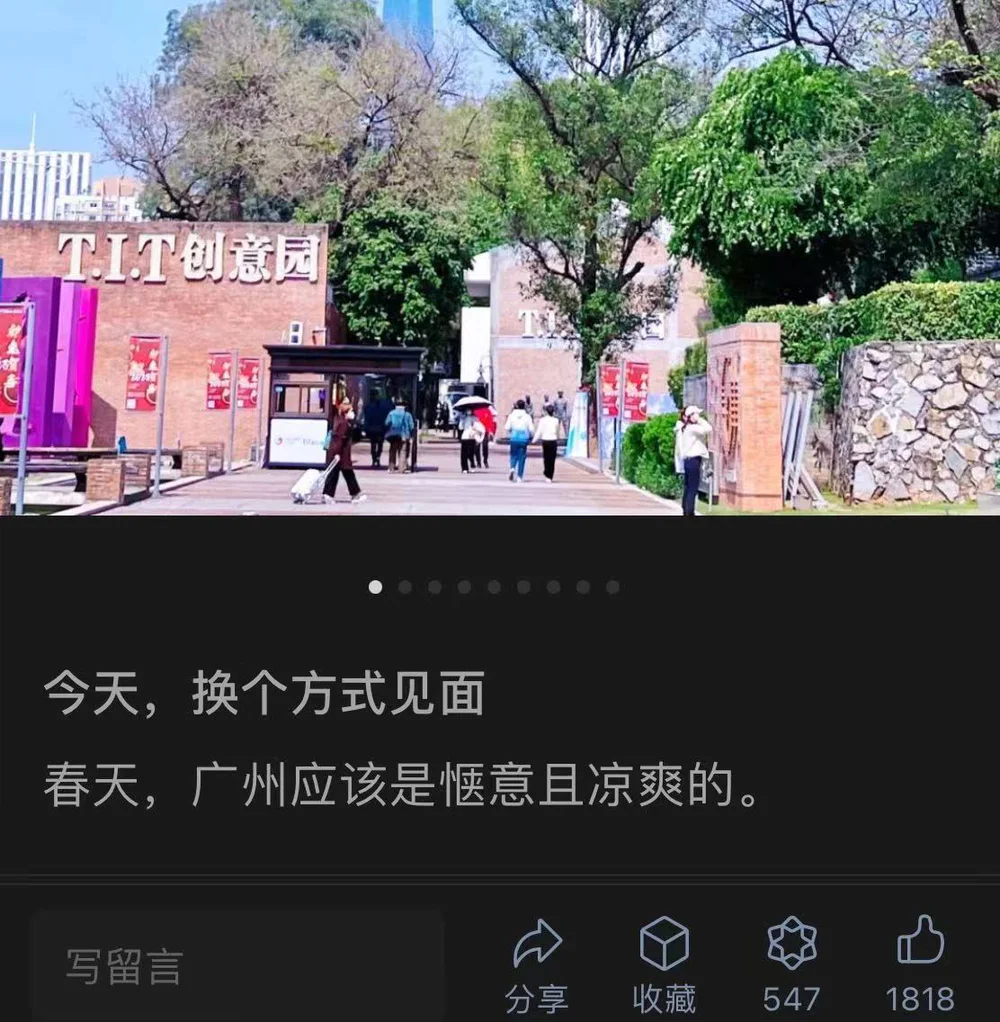
Task: Tap the star icon showing 547
Action: (x=791, y=945)
